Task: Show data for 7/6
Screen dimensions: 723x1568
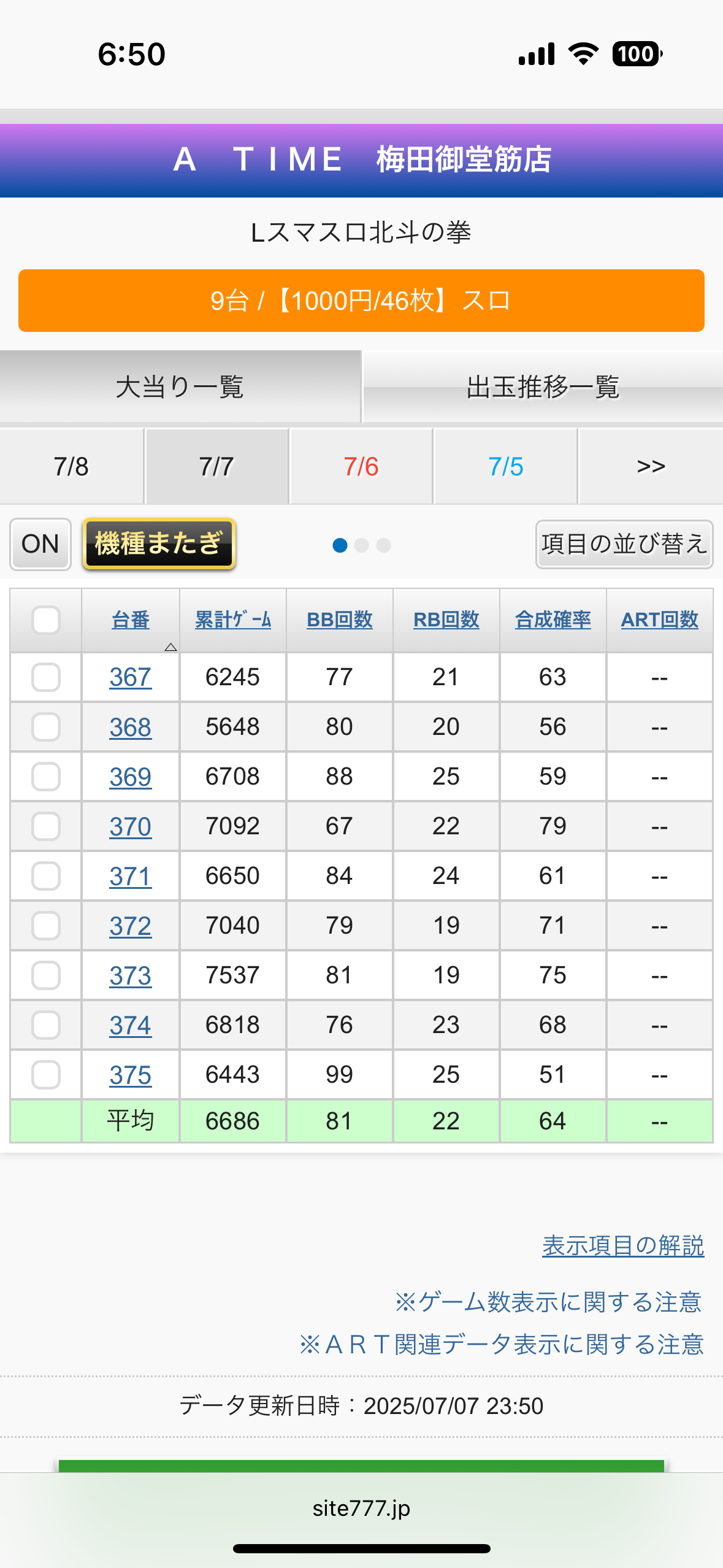Action: pos(361,466)
